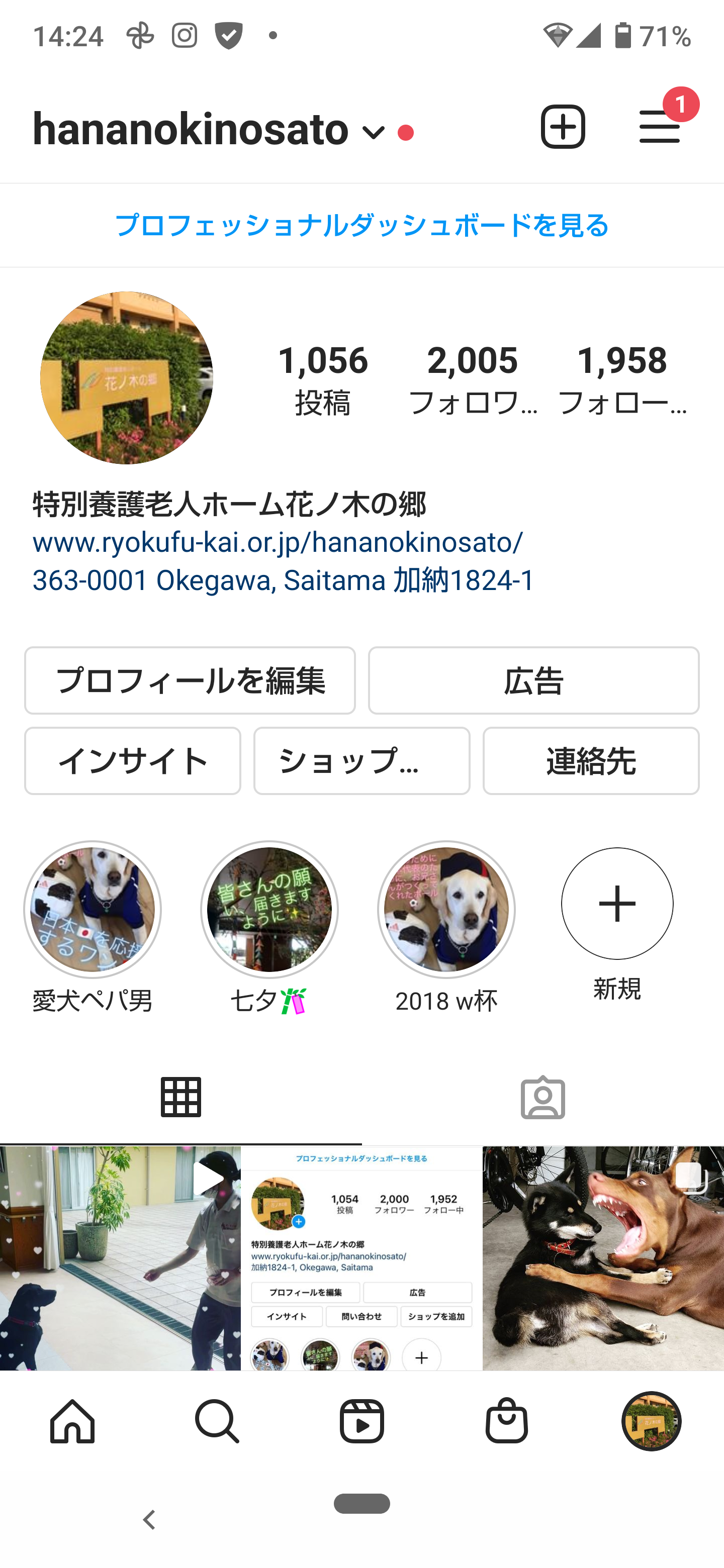This screenshot has height=1568, width=724.
Task: Open インサイト
Action: coord(133,760)
